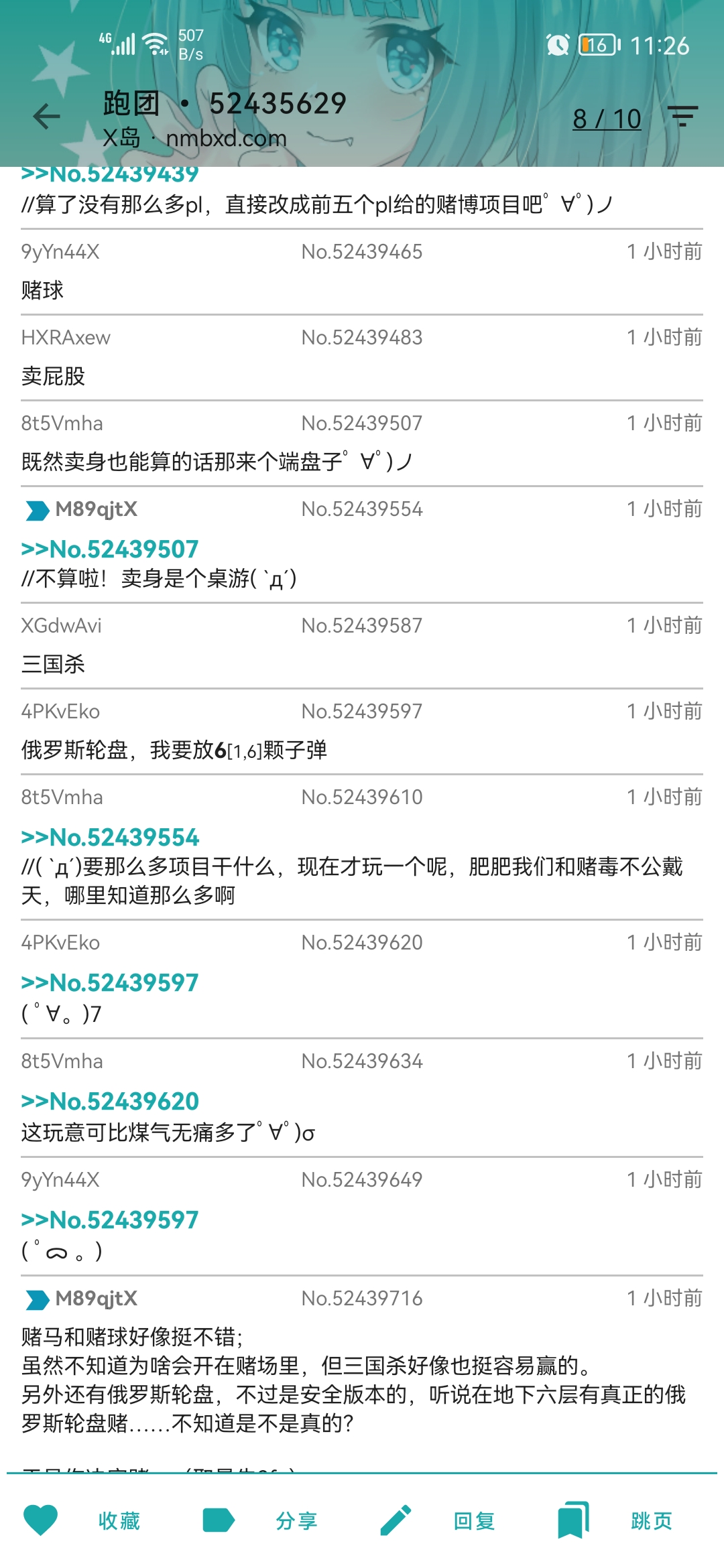Image resolution: width=724 pixels, height=1568 pixels.
Task: Open quote >>No.52439597 in post No.52439620
Action: point(110,983)
